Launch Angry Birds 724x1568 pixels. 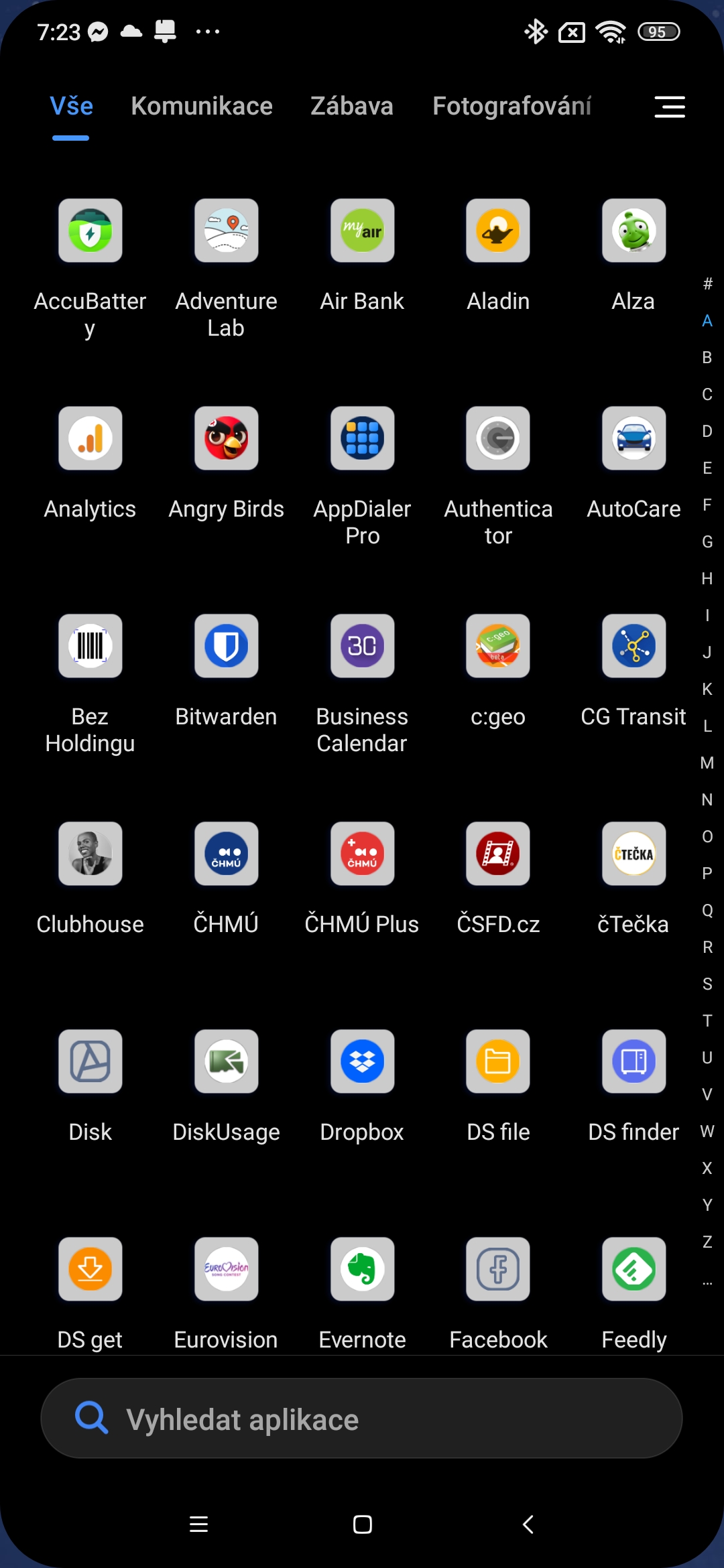[227, 439]
